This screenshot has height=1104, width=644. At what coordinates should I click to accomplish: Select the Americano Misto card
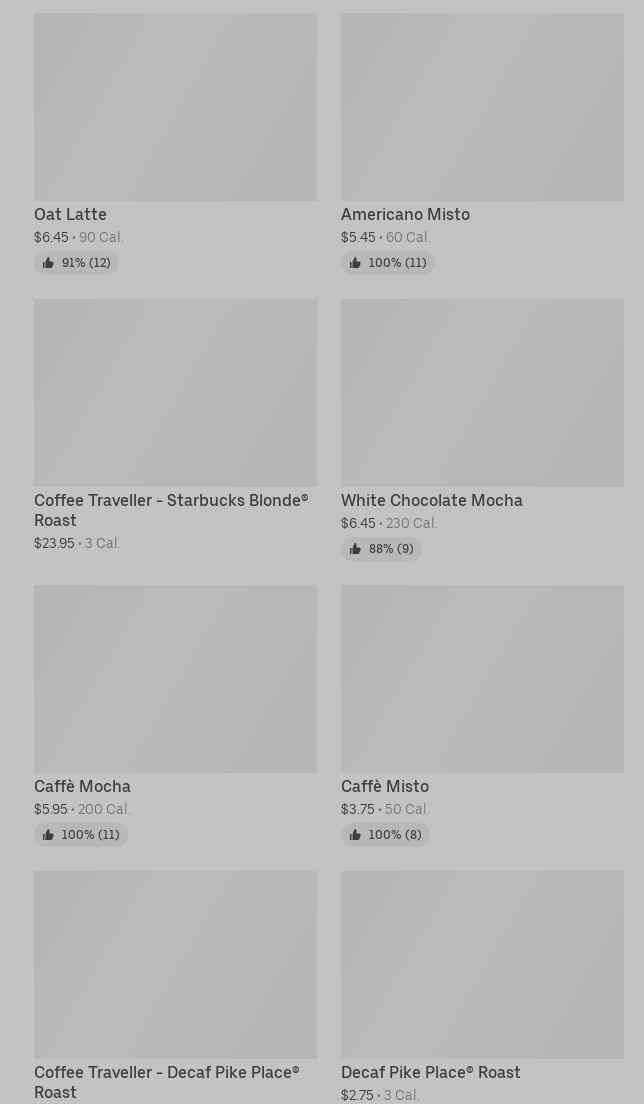click(x=482, y=143)
